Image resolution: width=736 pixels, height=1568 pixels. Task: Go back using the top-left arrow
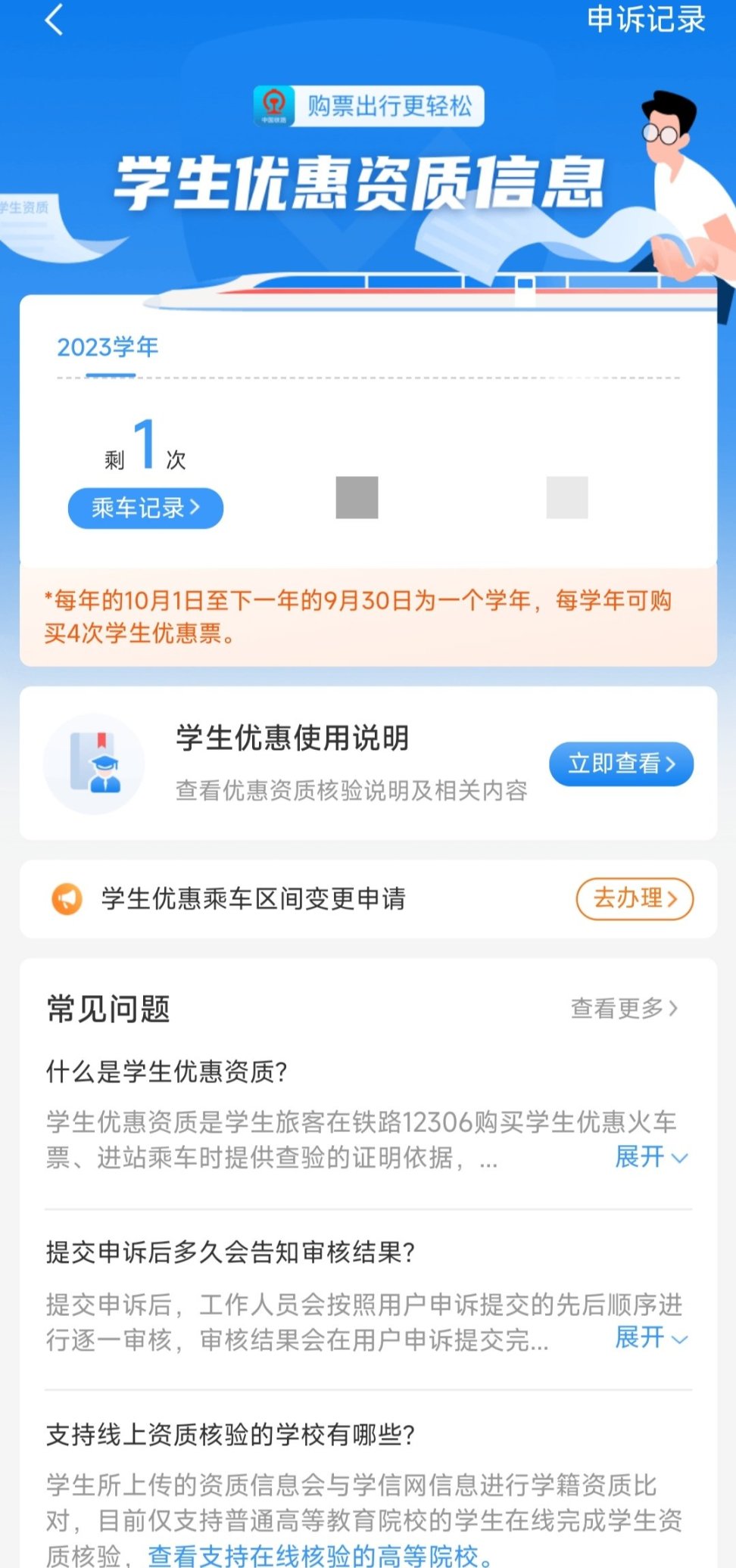(x=54, y=20)
